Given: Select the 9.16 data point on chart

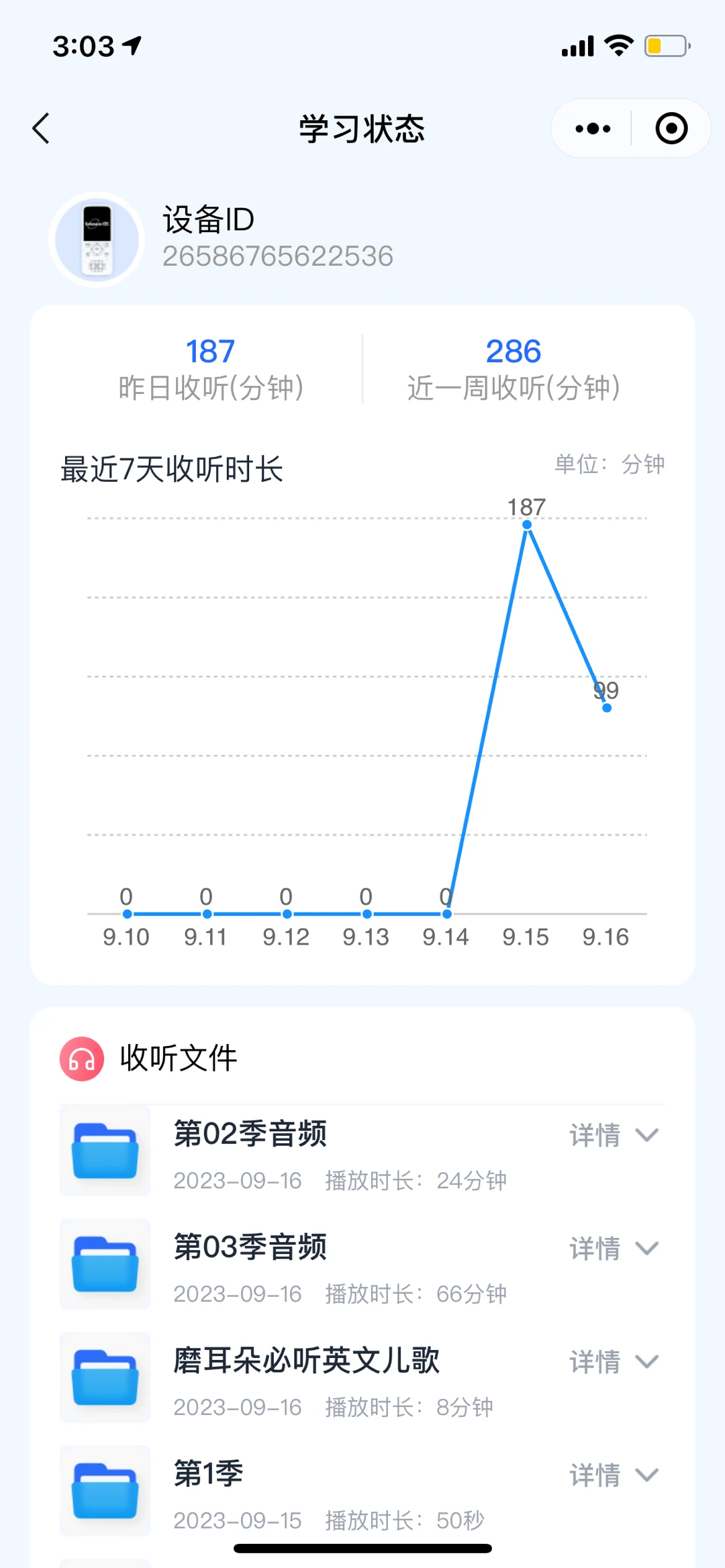Looking at the screenshot, I should pos(607,708).
